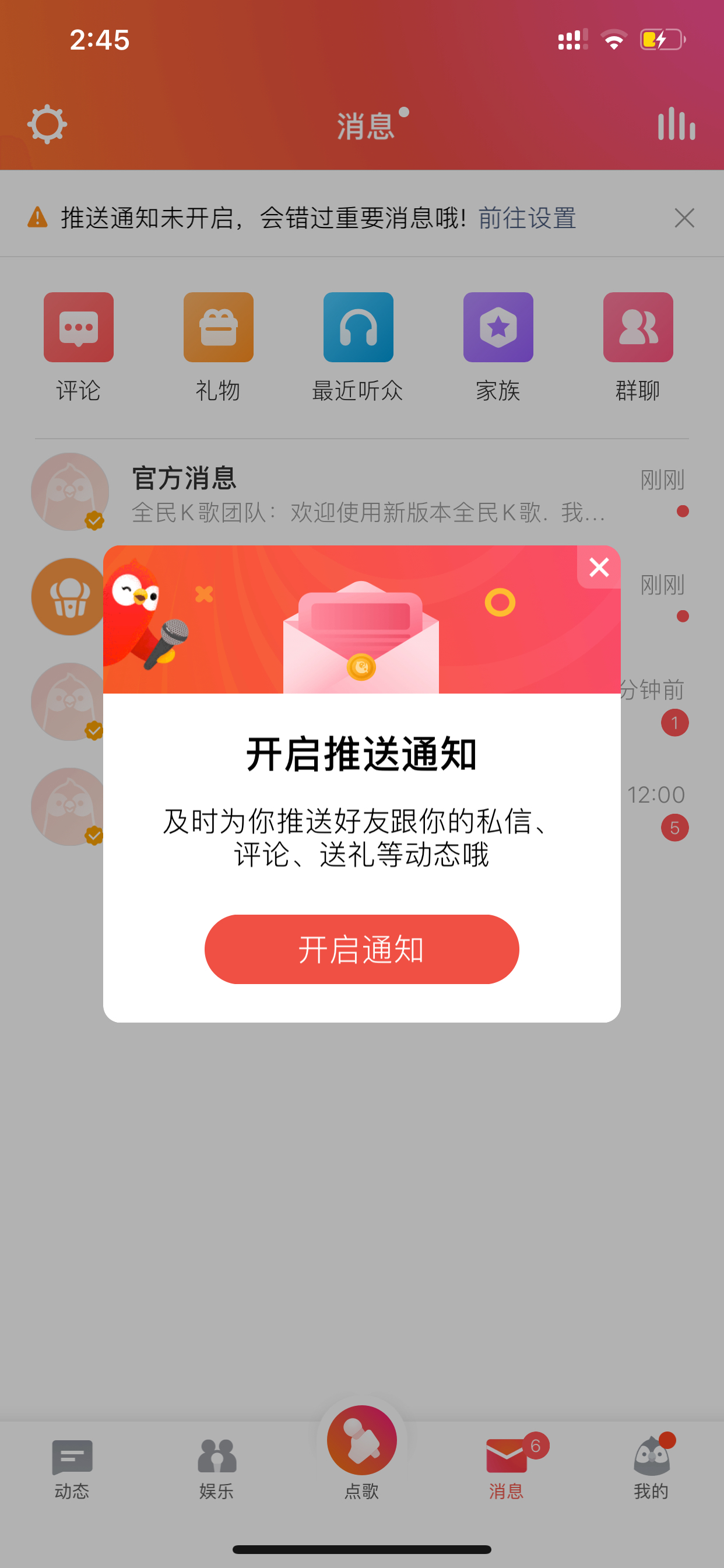The width and height of the screenshot is (724, 1568).
Task: Switch to the 我的 tab
Action: coord(652,1469)
